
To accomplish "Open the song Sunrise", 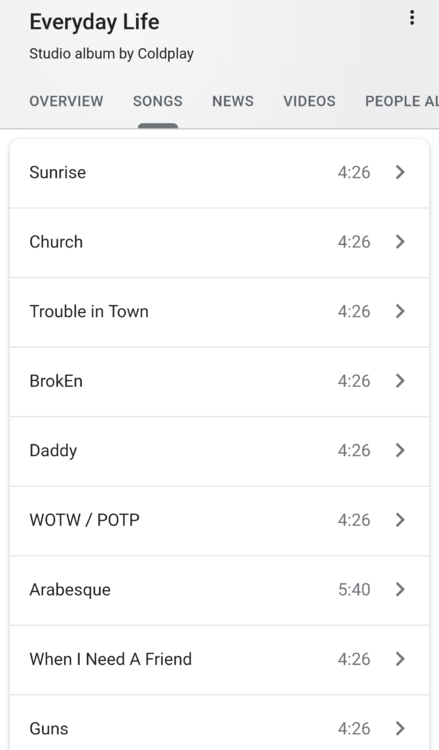I will [x=220, y=173].
